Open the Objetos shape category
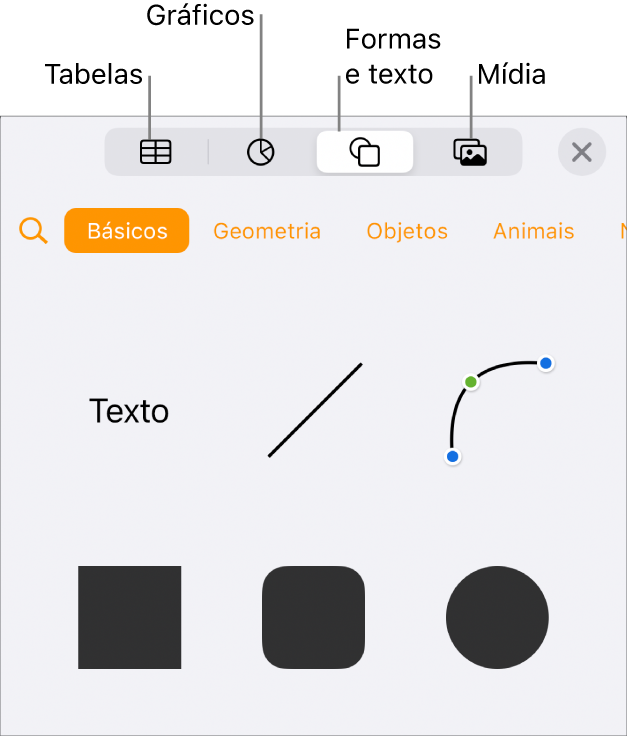Viewport: 627px width, 737px height. [407, 231]
